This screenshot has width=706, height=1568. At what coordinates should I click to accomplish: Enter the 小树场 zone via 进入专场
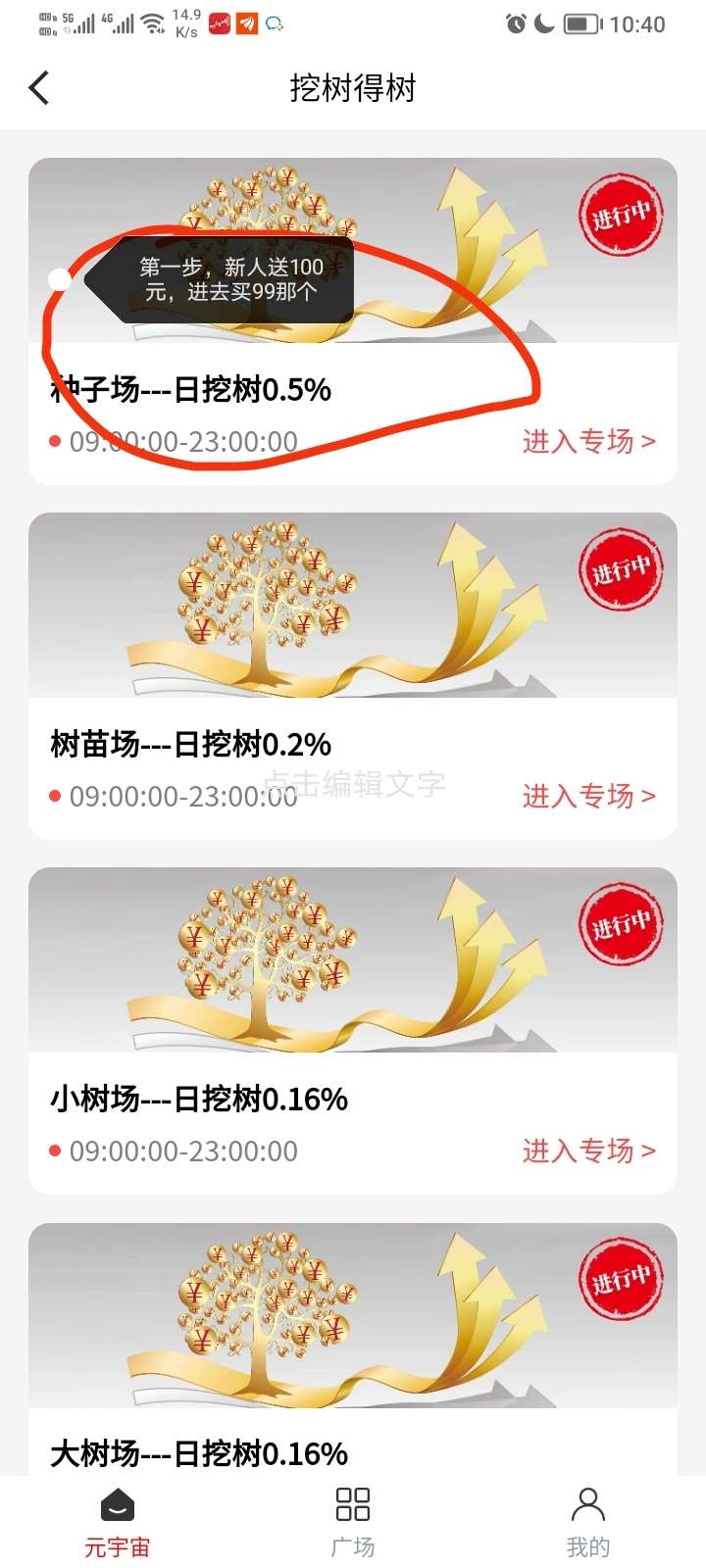coord(588,1151)
